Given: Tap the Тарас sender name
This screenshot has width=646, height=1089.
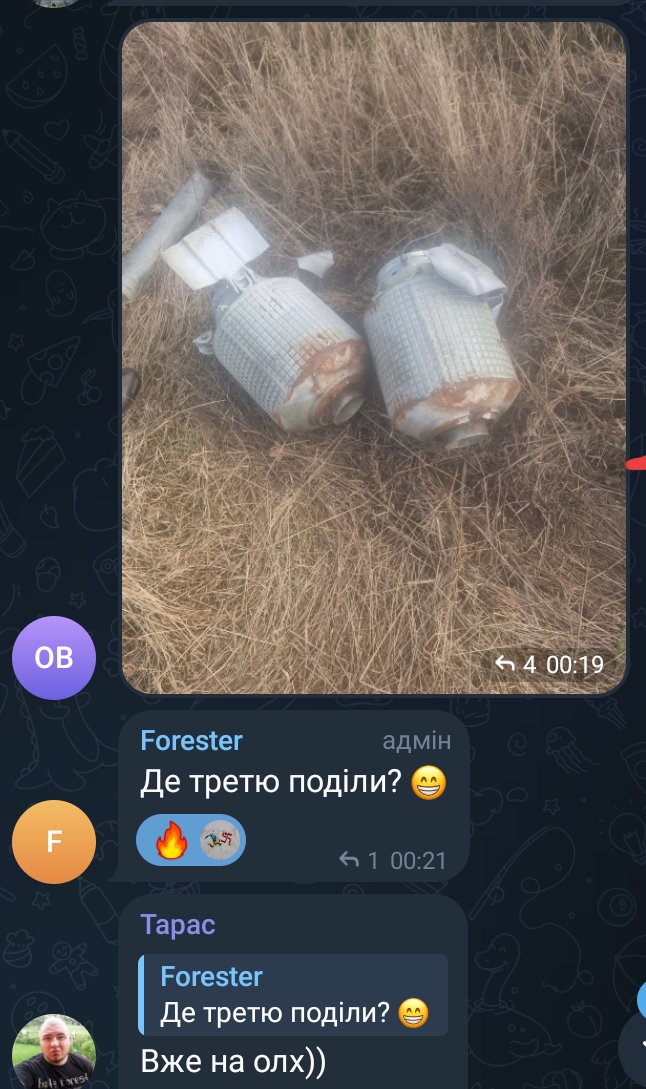Looking at the screenshot, I should pyautogui.click(x=178, y=925).
